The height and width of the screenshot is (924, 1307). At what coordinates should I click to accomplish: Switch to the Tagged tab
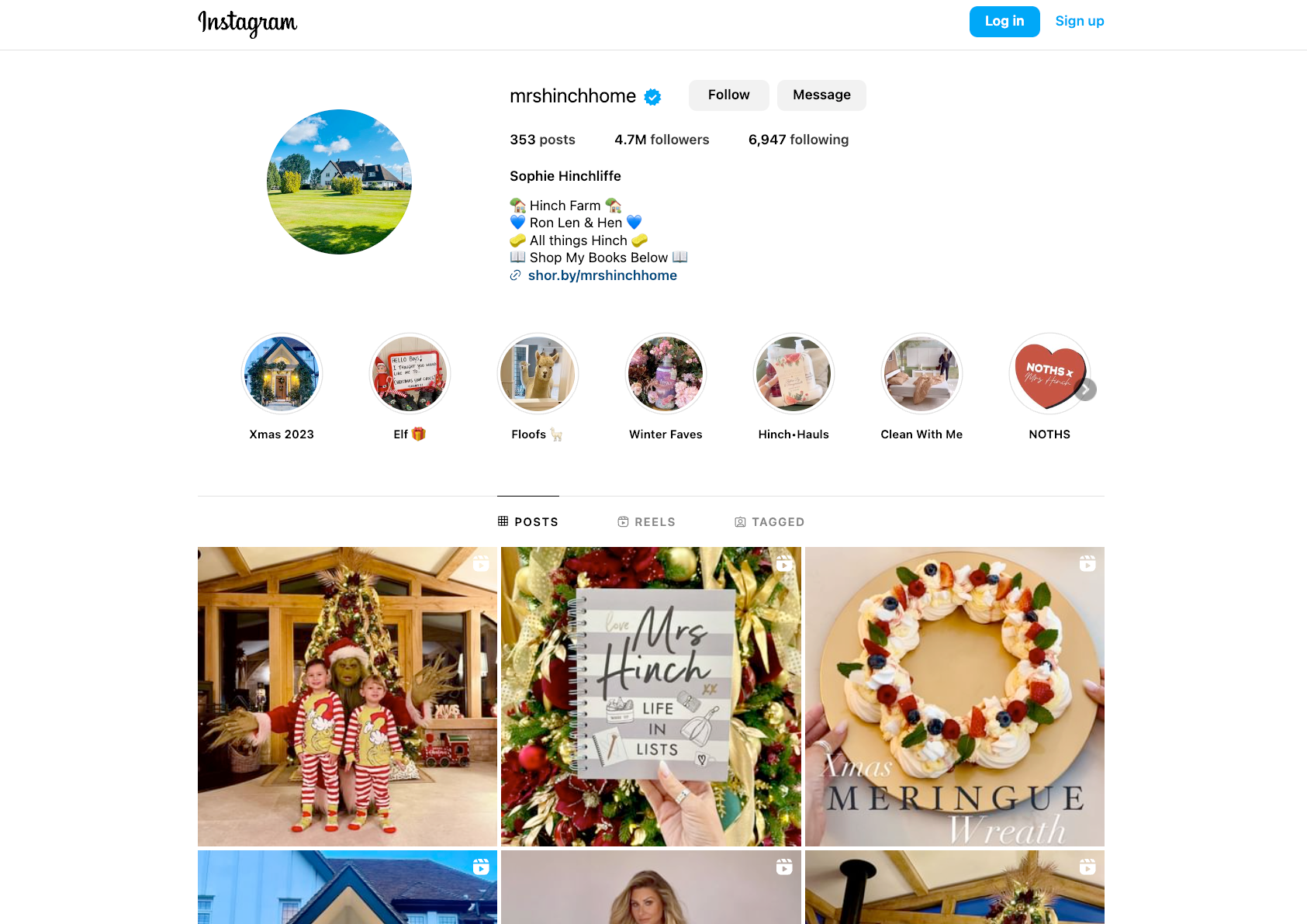(769, 522)
